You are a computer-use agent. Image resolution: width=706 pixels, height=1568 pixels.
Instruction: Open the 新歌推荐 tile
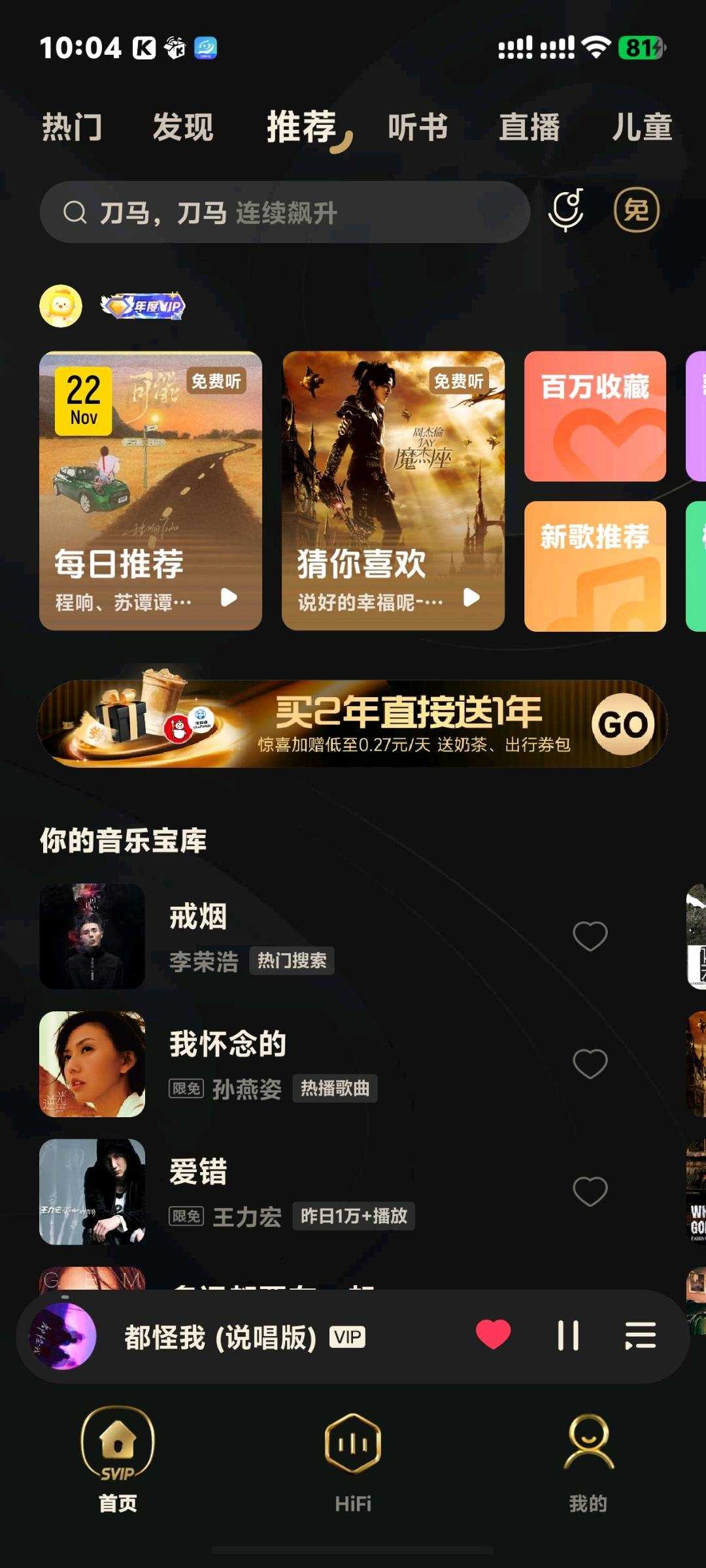[595, 566]
